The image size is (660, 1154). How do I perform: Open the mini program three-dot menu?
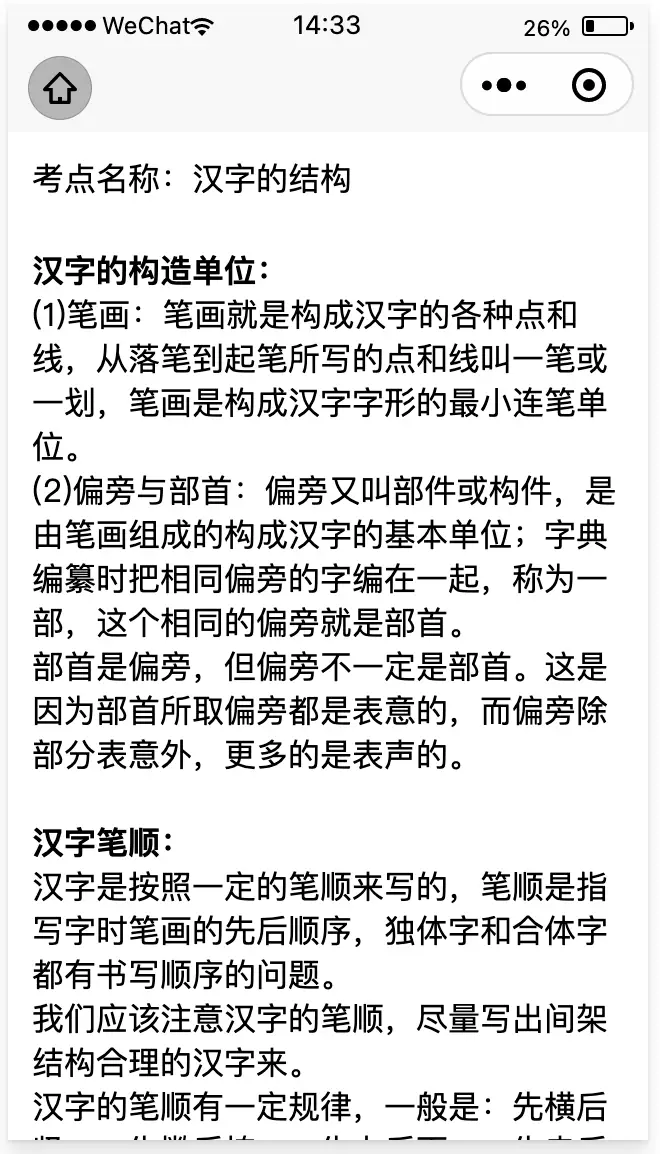tap(504, 85)
